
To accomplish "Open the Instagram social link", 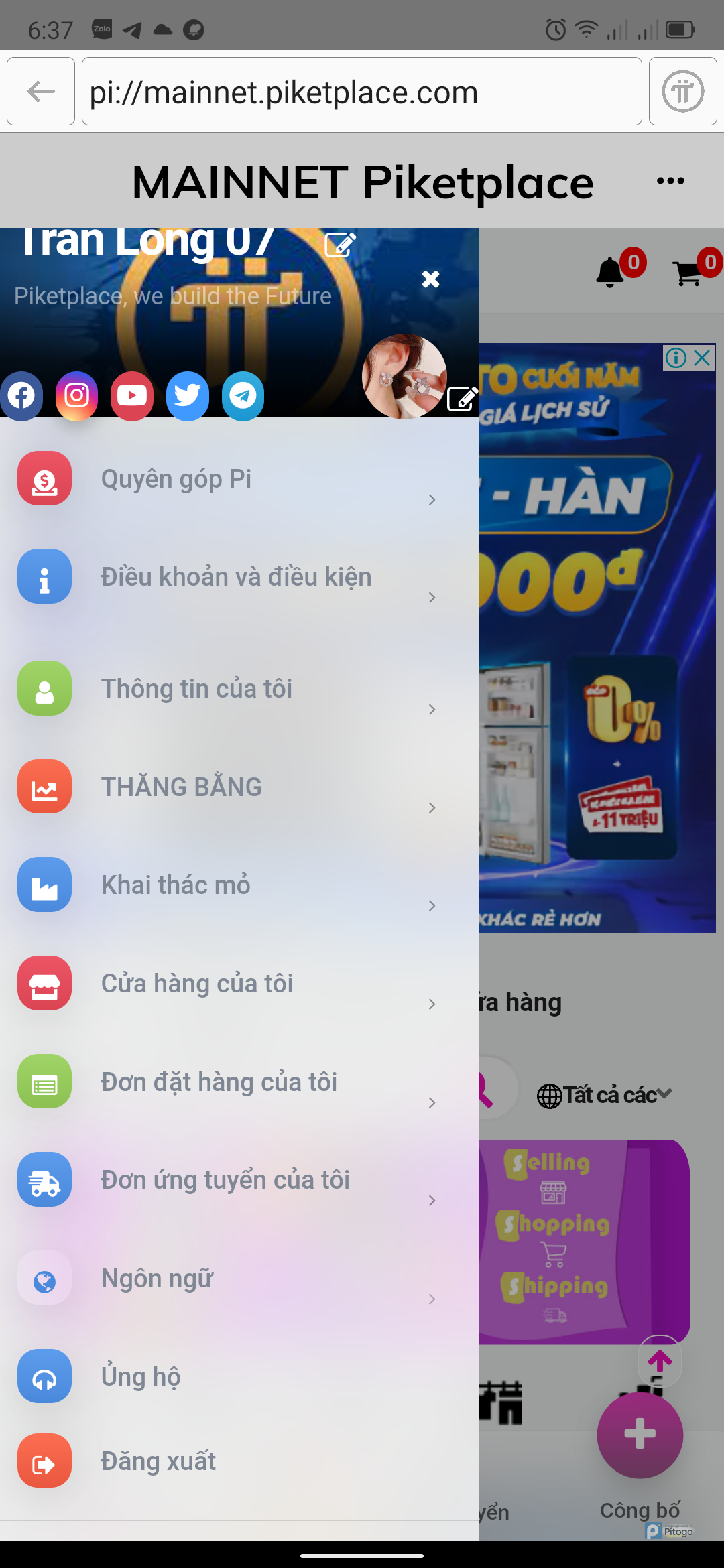I will [76, 396].
